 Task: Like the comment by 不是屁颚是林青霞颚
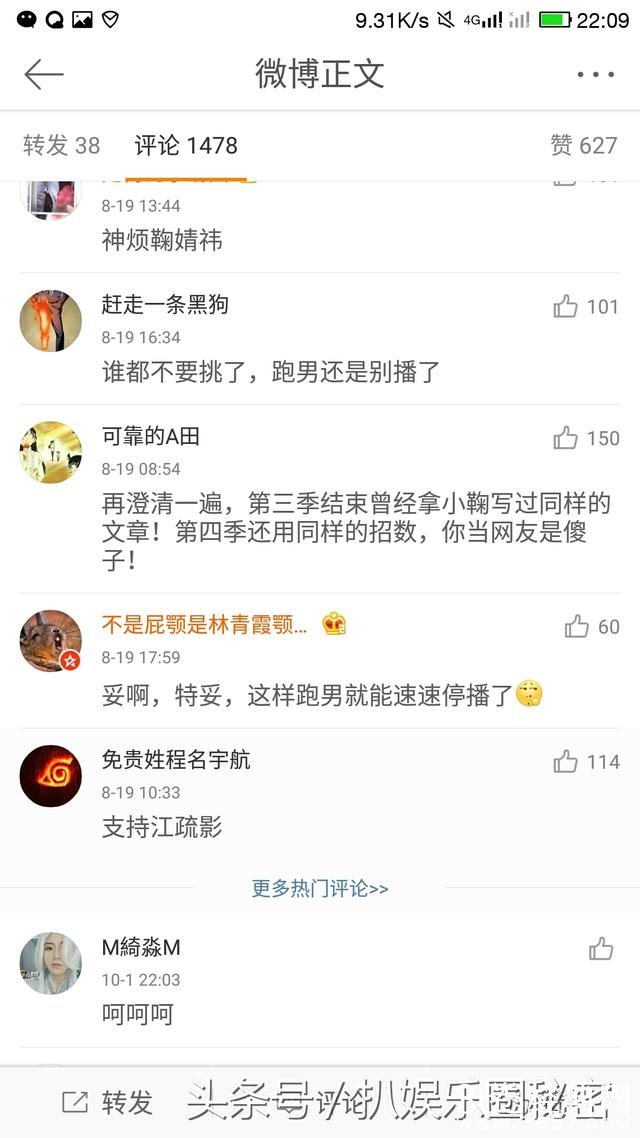click(x=577, y=627)
